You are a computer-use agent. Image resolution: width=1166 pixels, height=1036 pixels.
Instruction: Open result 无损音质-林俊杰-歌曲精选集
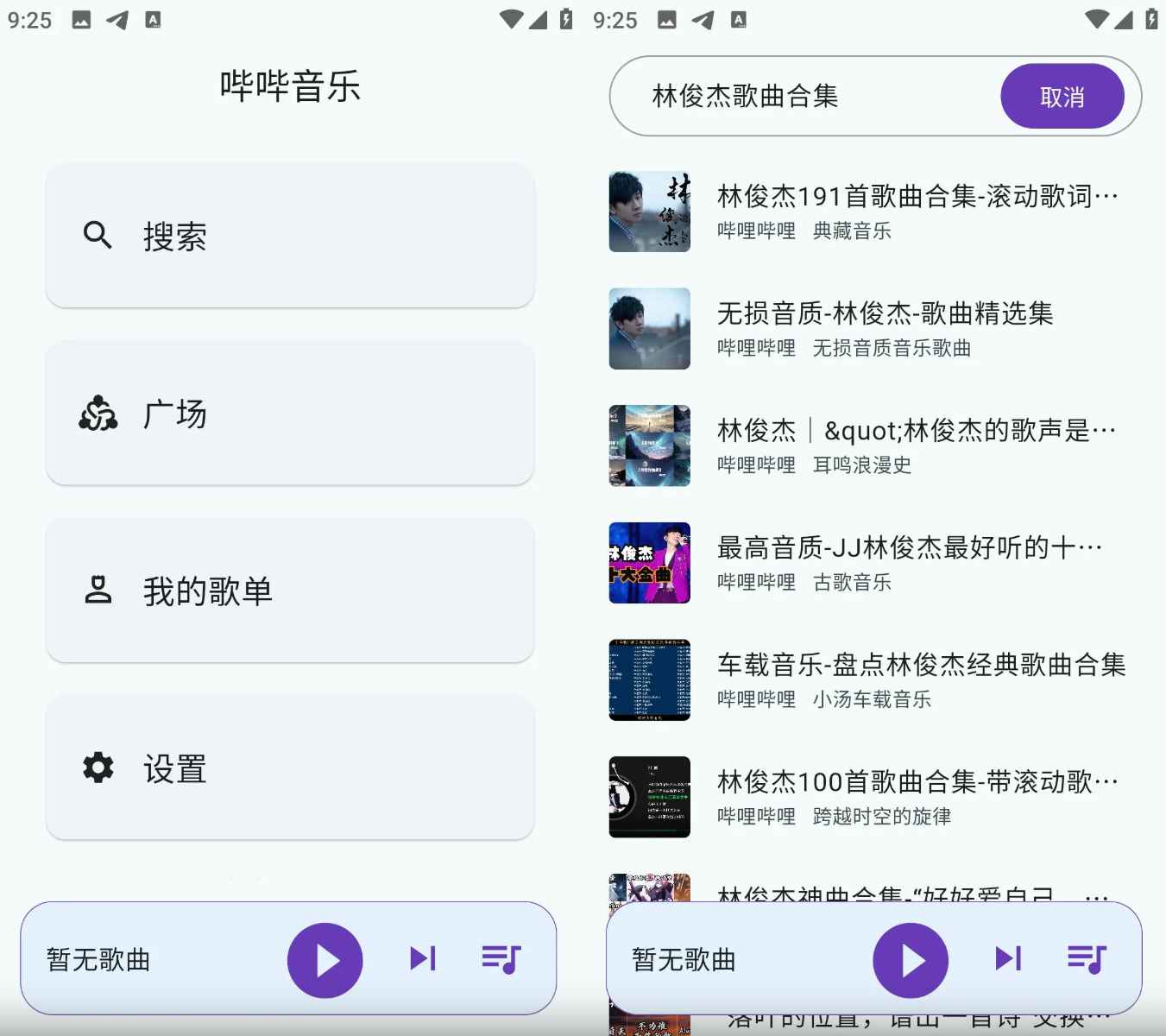[872, 329]
